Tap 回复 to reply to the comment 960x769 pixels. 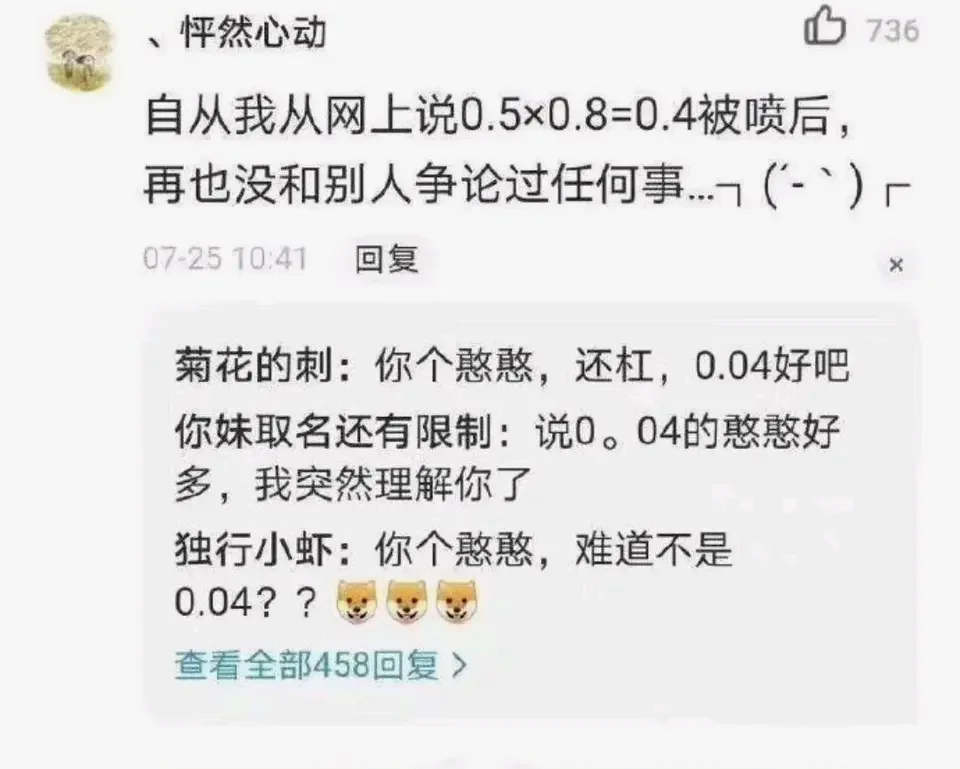coord(386,260)
